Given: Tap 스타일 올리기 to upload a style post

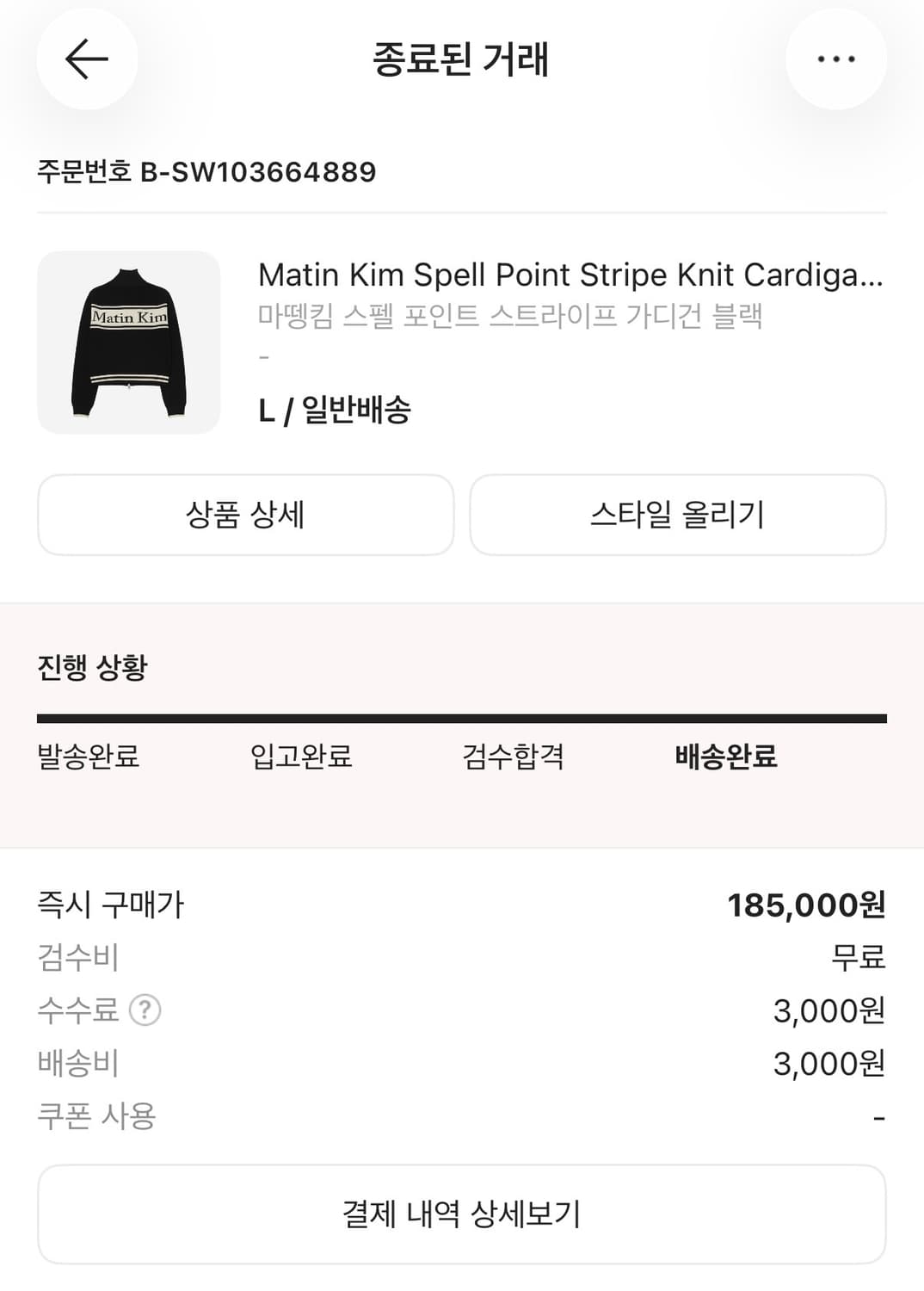Looking at the screenshot, I should pyautogui.click(x=676, y=514).
